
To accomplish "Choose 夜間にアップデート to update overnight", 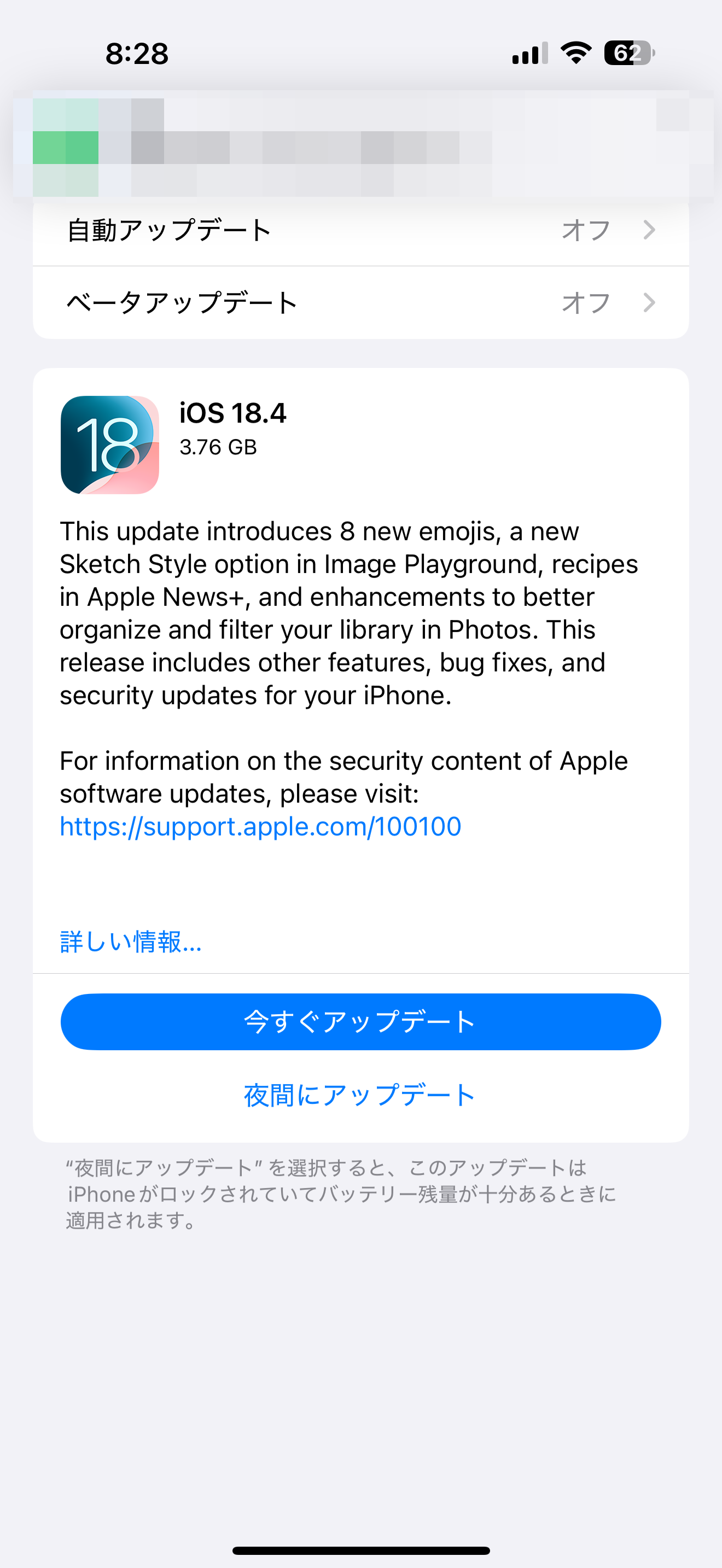I will click(359, 1095).
